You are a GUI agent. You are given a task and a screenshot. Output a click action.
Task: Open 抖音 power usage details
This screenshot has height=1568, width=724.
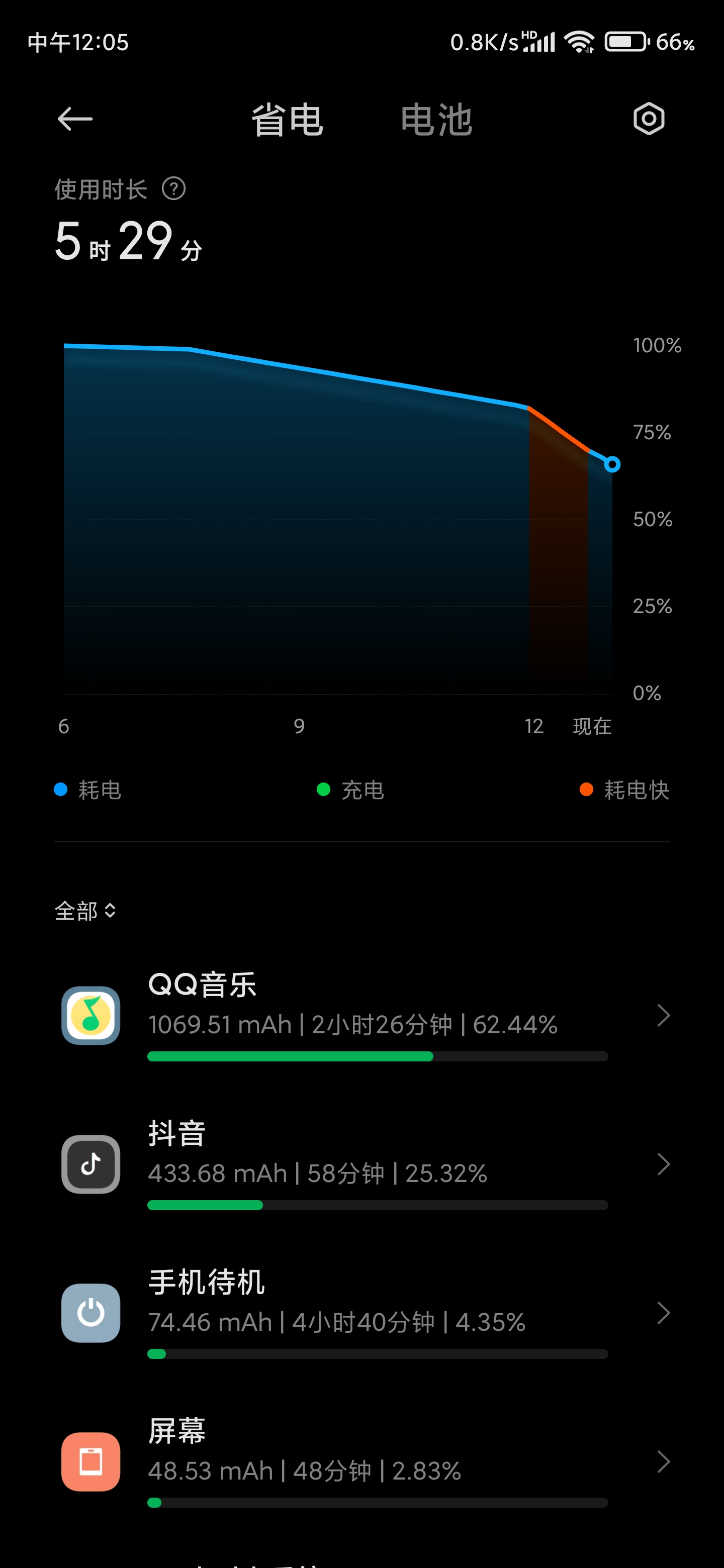tap(361, 1164)
